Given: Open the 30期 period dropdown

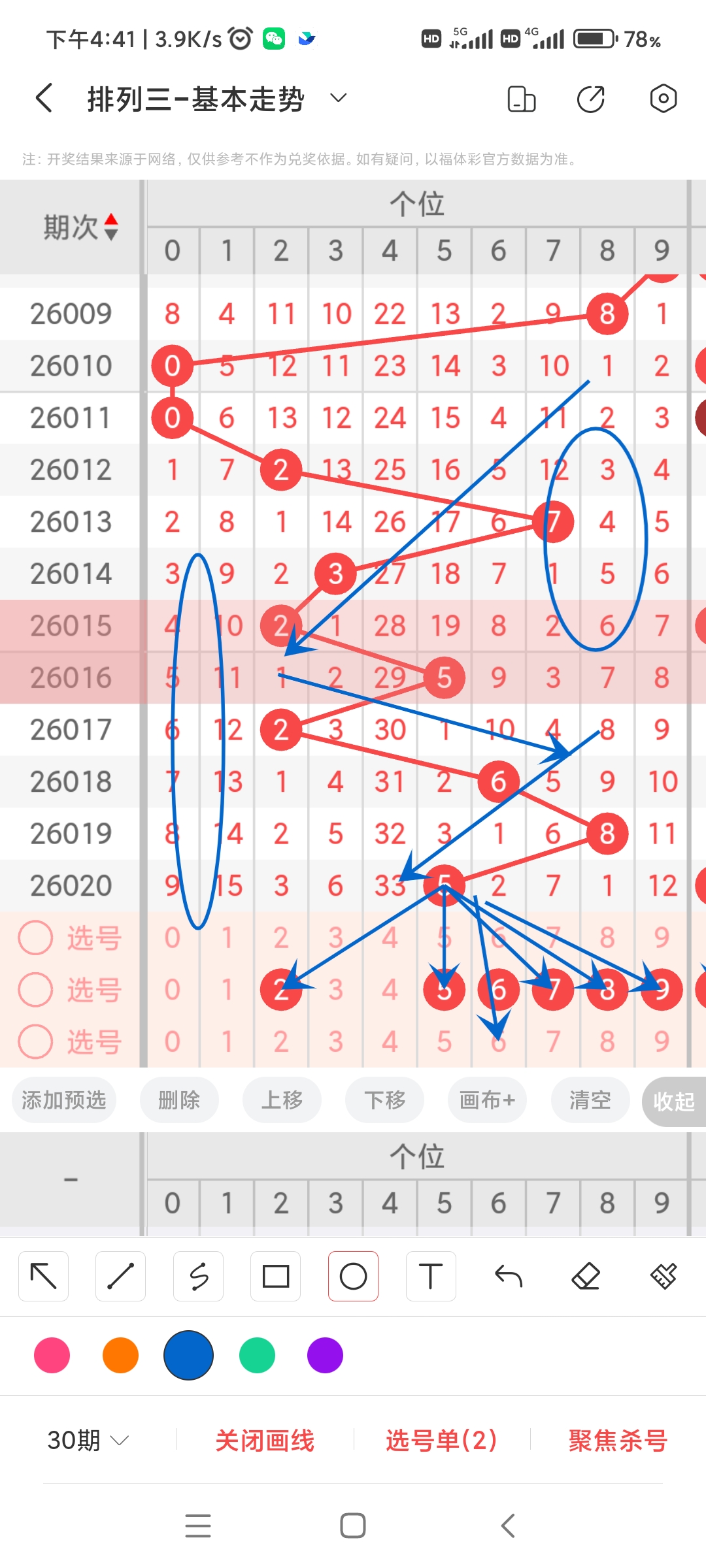Looking at the screenshot, I should coord(85,1441).
